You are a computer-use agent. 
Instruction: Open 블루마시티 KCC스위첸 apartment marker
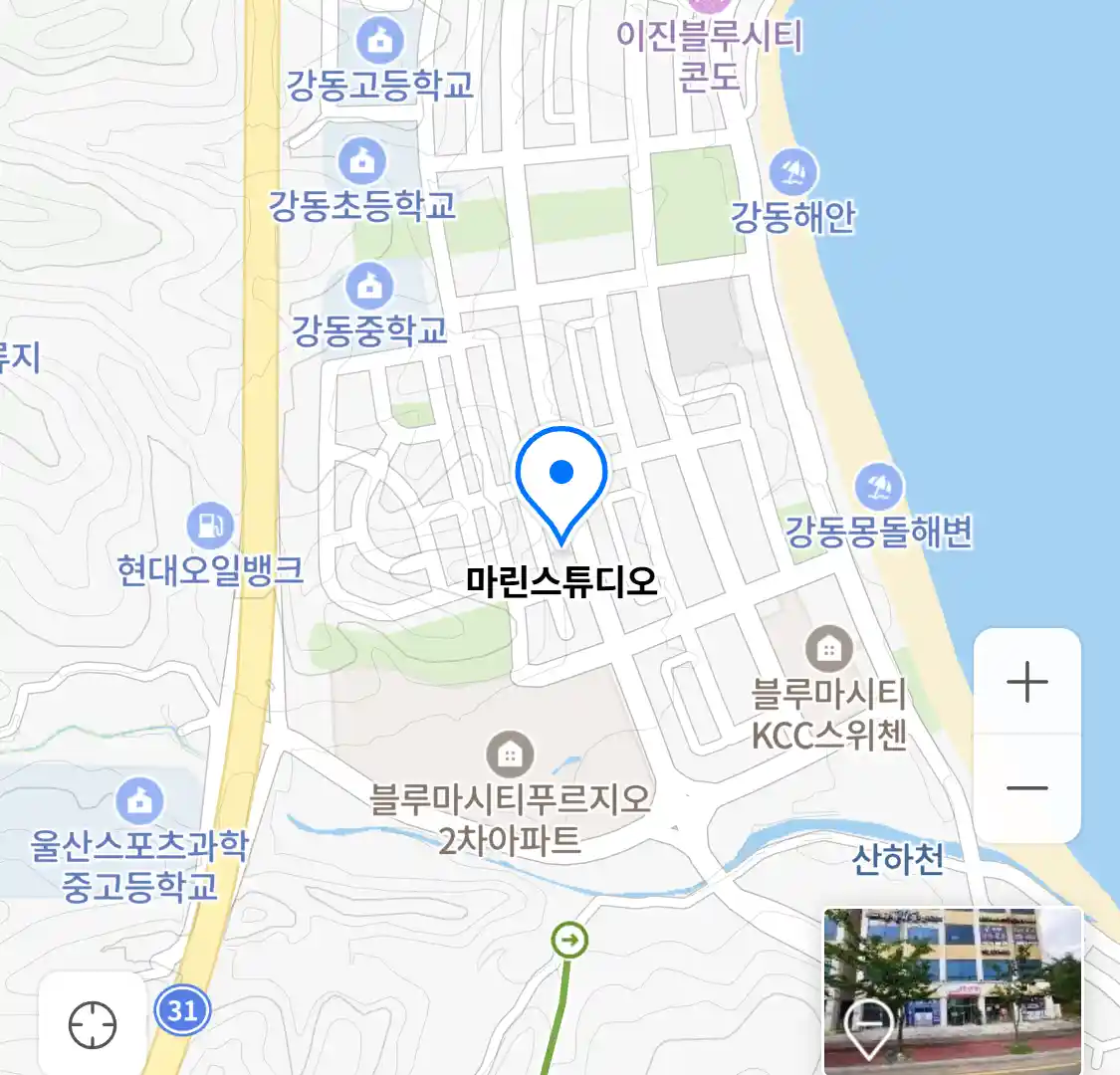(x=828, y=650)
